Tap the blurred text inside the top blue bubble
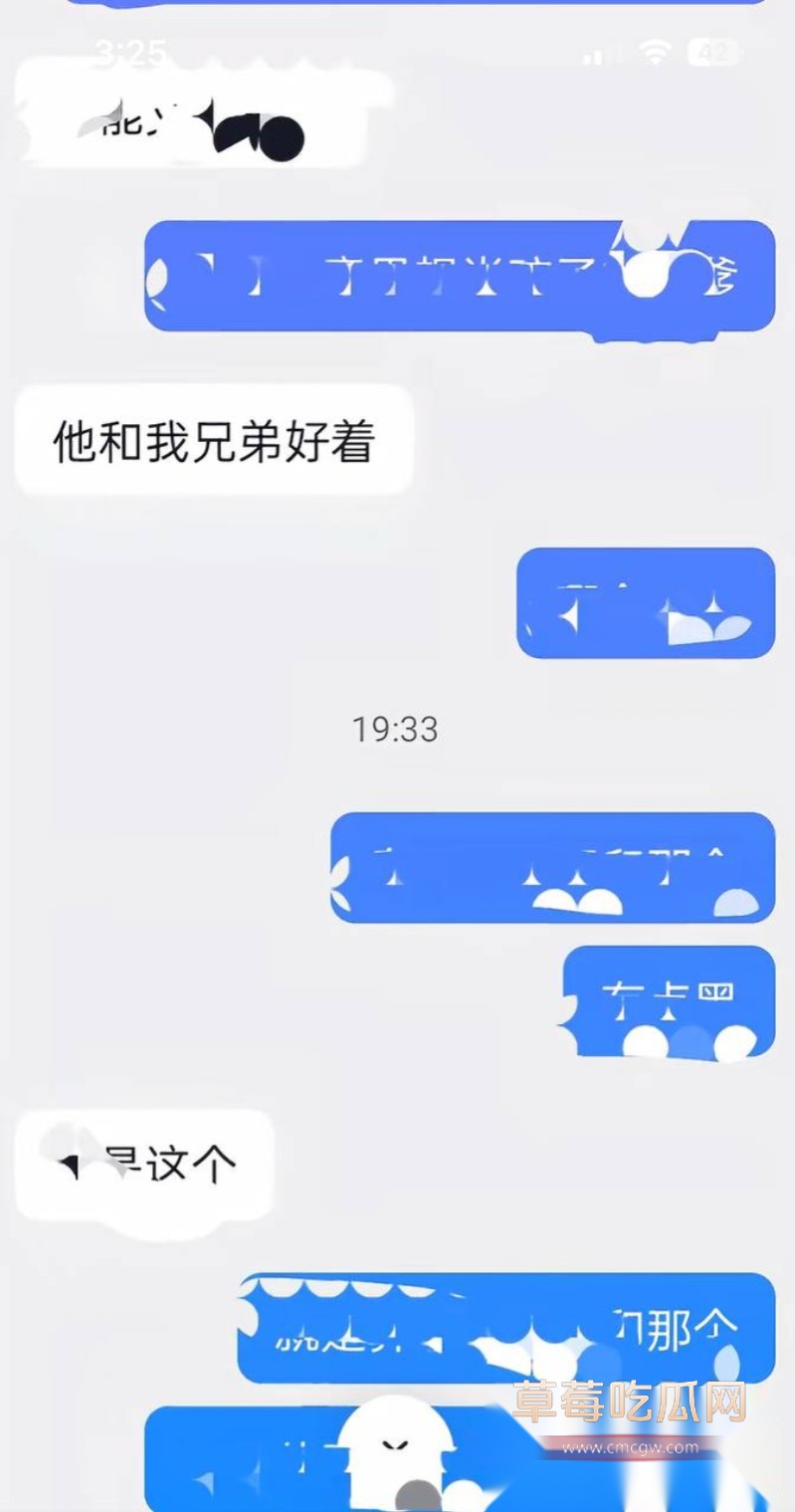The height and width of the screenshot is (1512, 795). point(428,269)
